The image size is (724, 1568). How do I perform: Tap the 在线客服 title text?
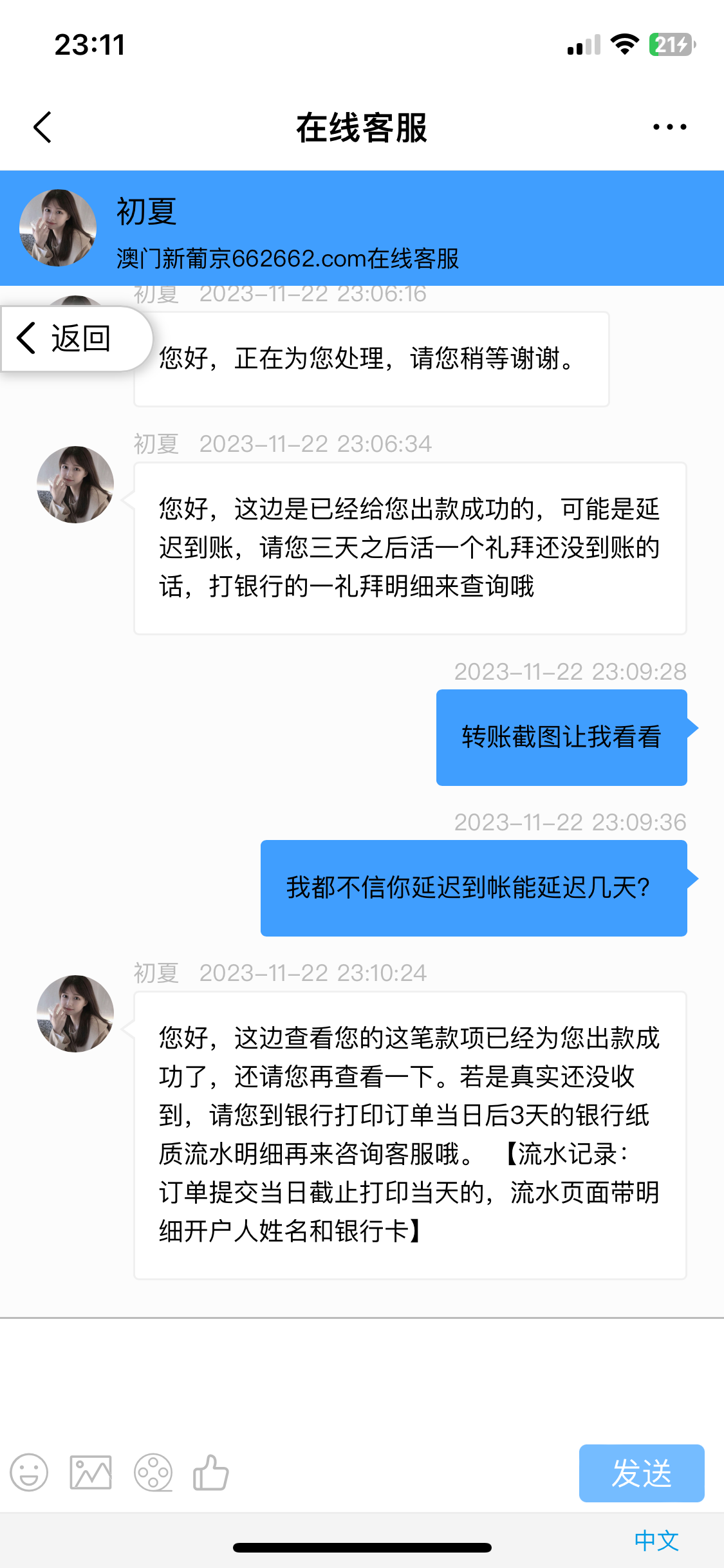(x=362, y=127)
